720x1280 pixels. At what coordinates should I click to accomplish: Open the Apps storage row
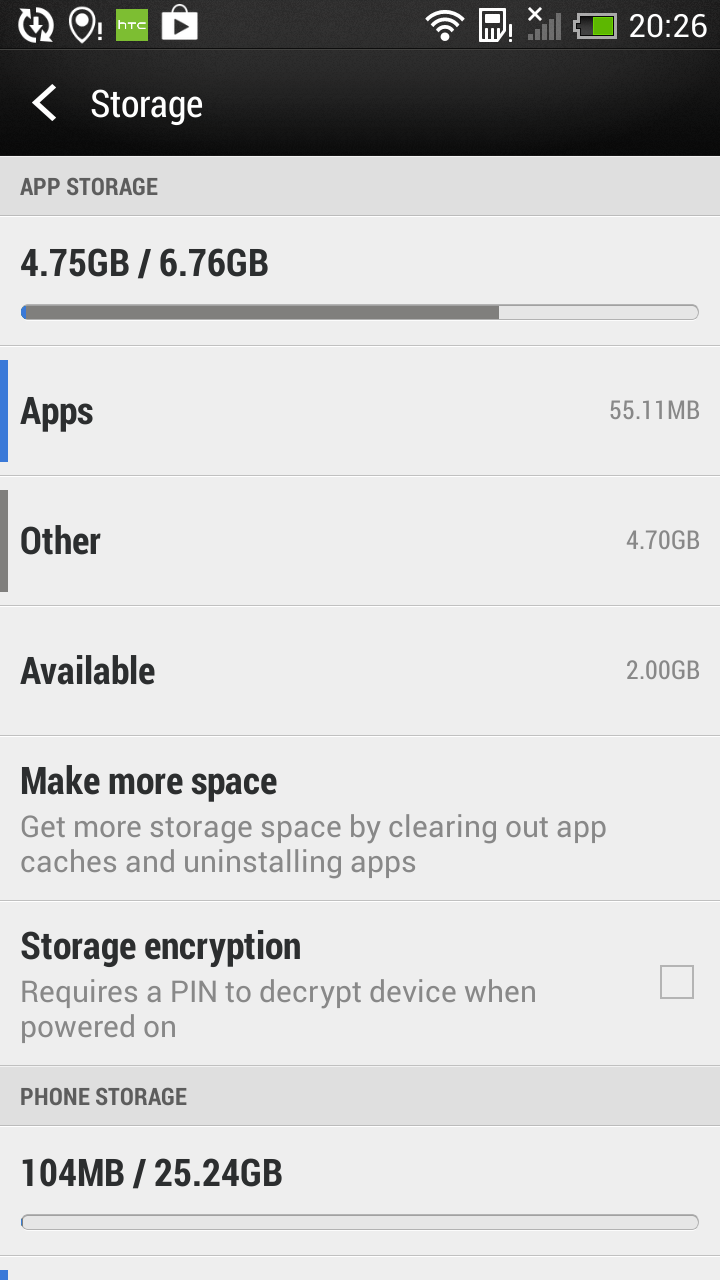point(360,411)
